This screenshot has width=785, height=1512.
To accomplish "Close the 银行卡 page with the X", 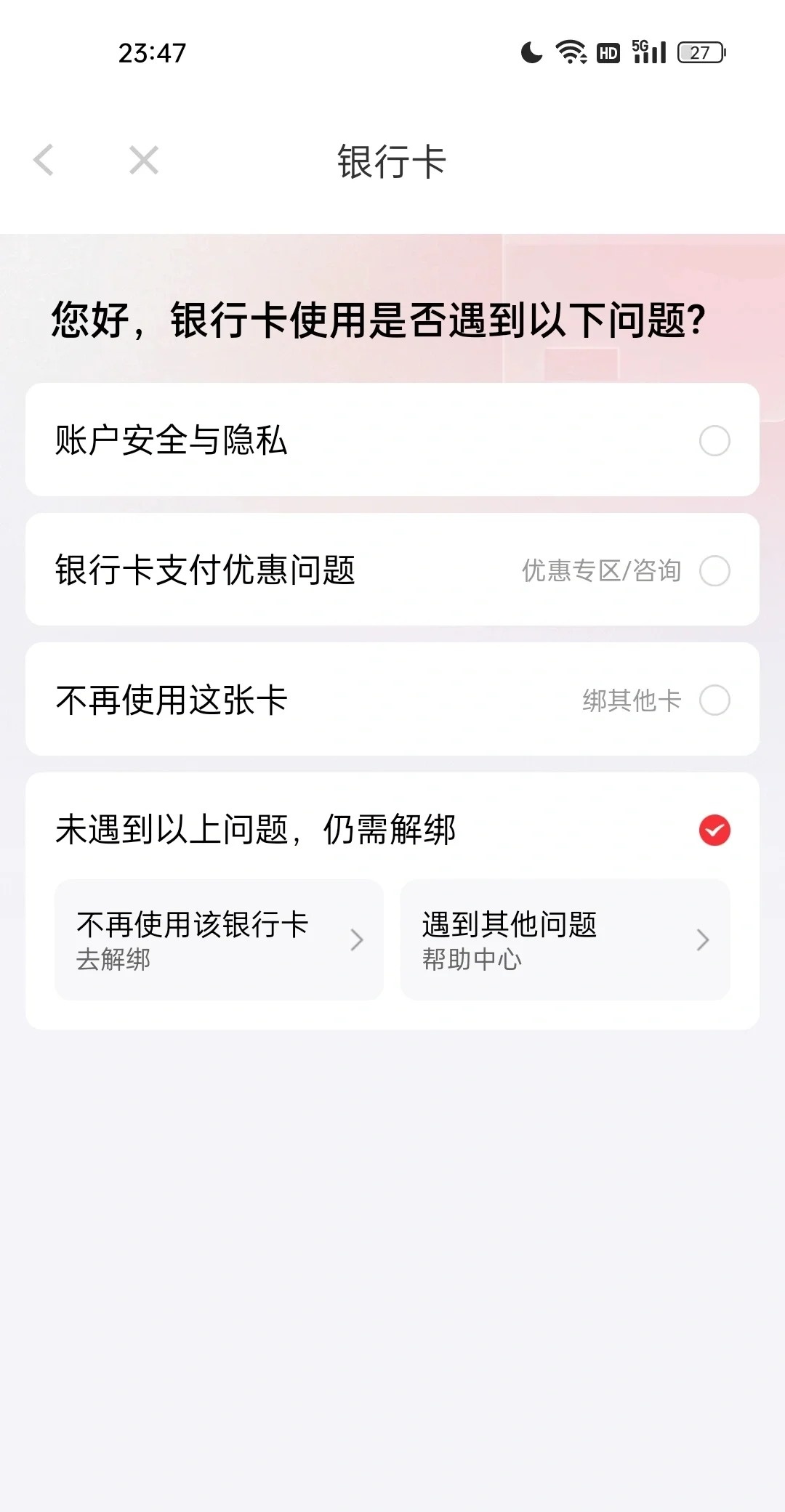I will (x=144, y=160).
